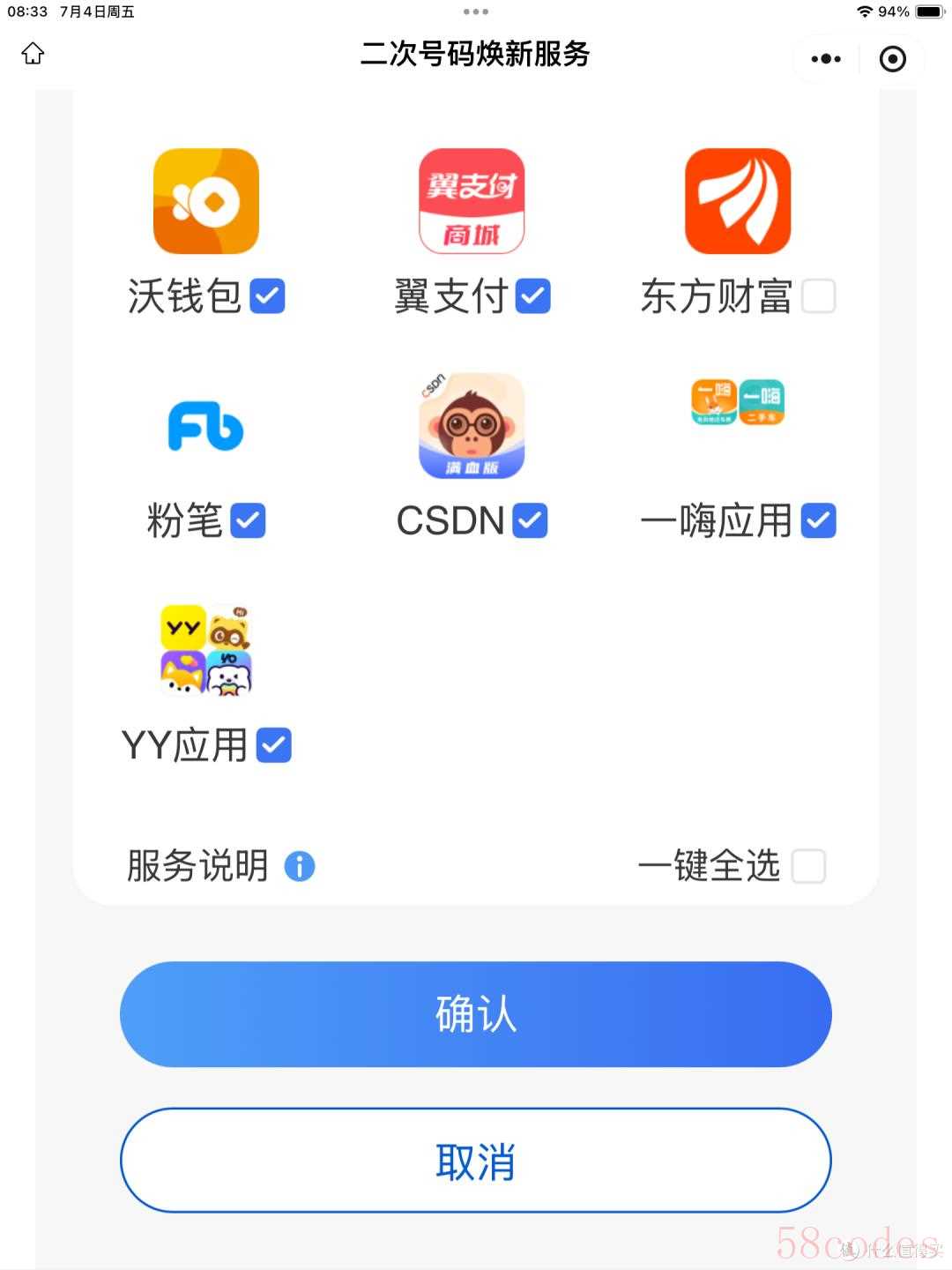Open the three-dot more menu
This screenshot has width=952, height=1270.
826,59
